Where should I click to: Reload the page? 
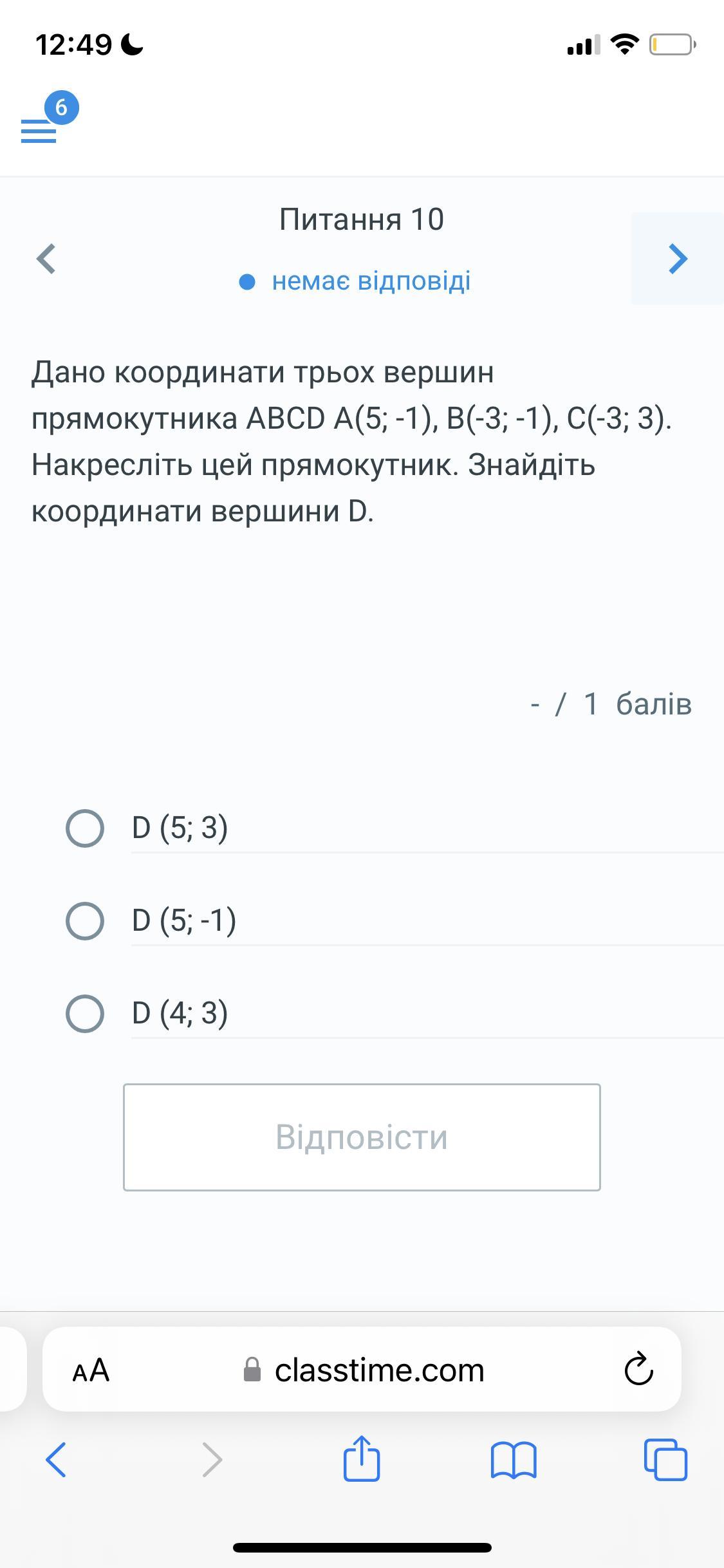point(638,1370)
